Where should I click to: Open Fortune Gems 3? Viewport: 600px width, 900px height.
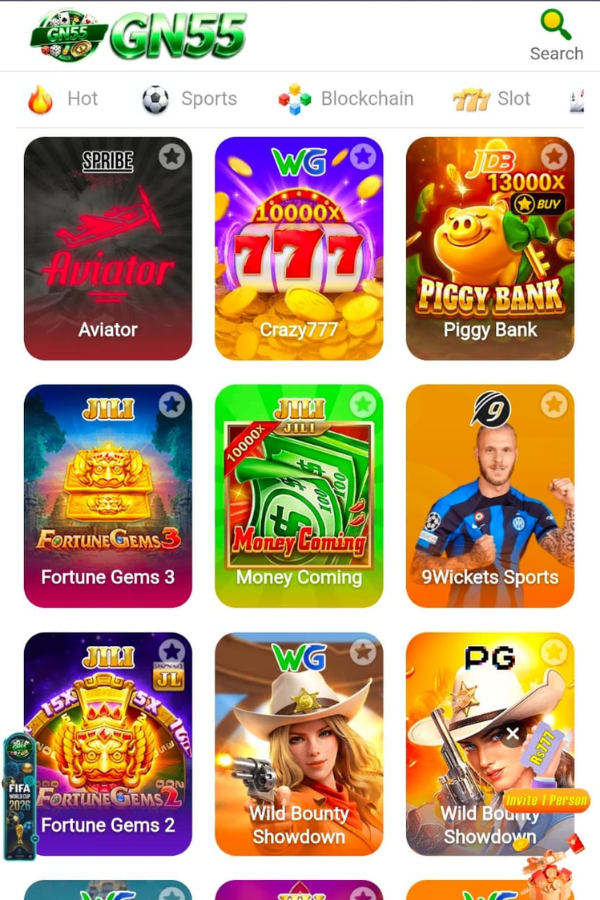pyautogui.click(x=108, y=496)
